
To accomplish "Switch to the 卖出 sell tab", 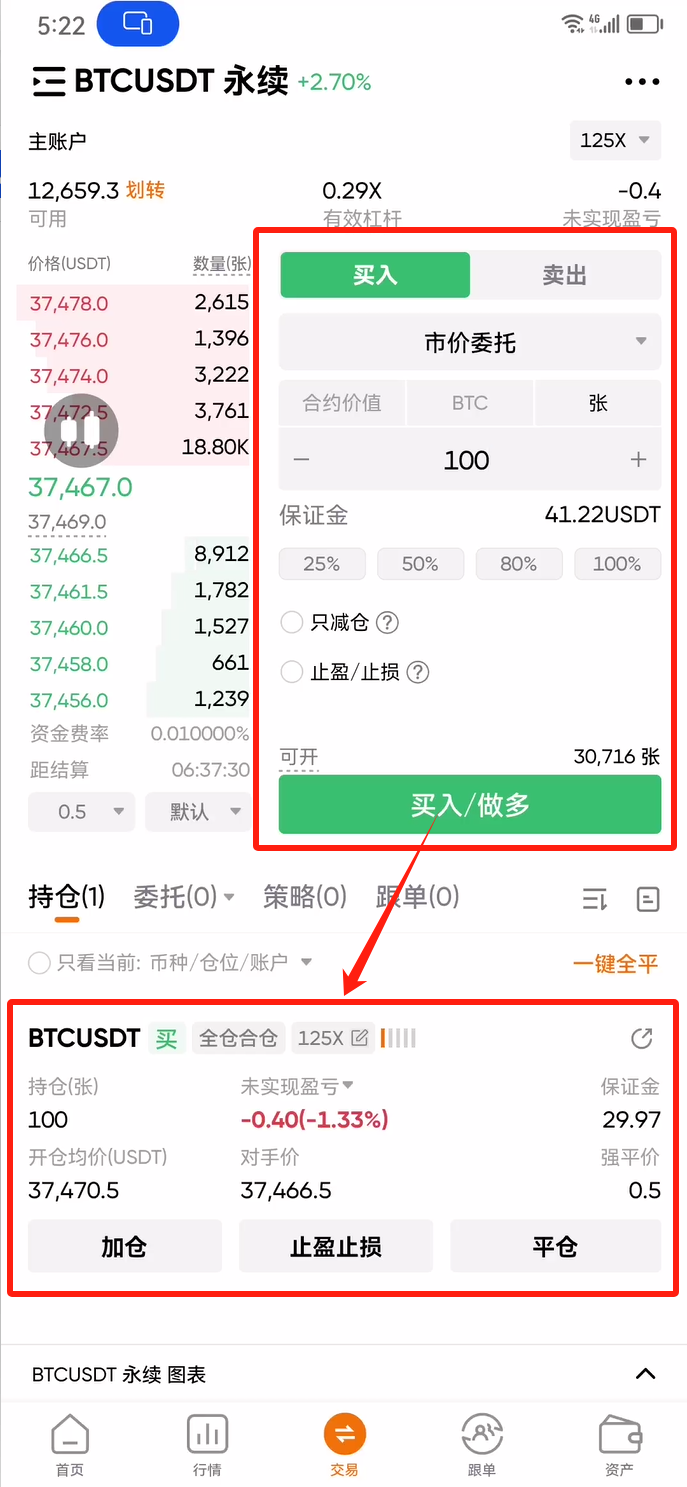I will pyautogui.click(x=564, y=275).
